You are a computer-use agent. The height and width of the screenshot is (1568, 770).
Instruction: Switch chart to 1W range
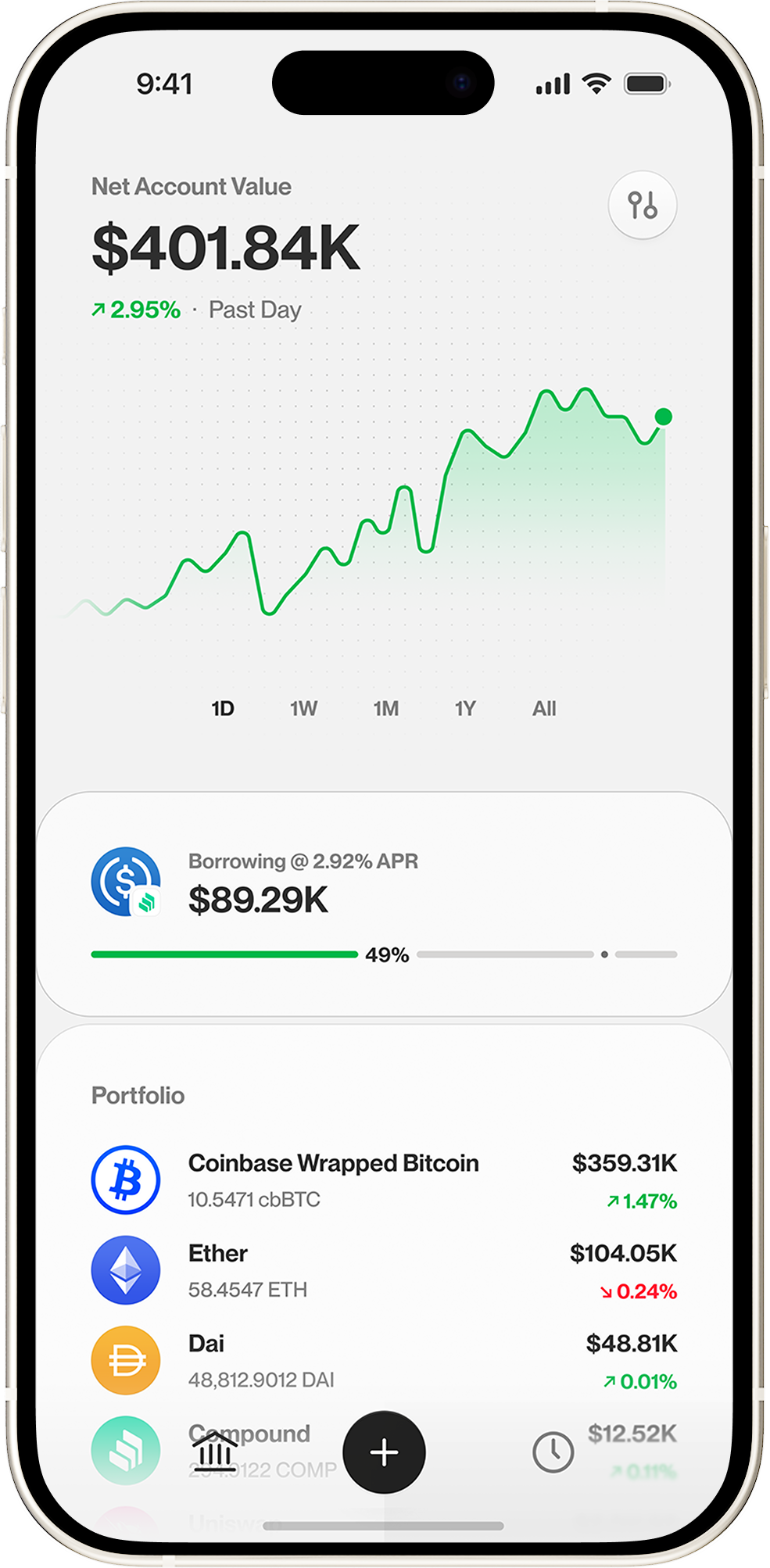303,708
